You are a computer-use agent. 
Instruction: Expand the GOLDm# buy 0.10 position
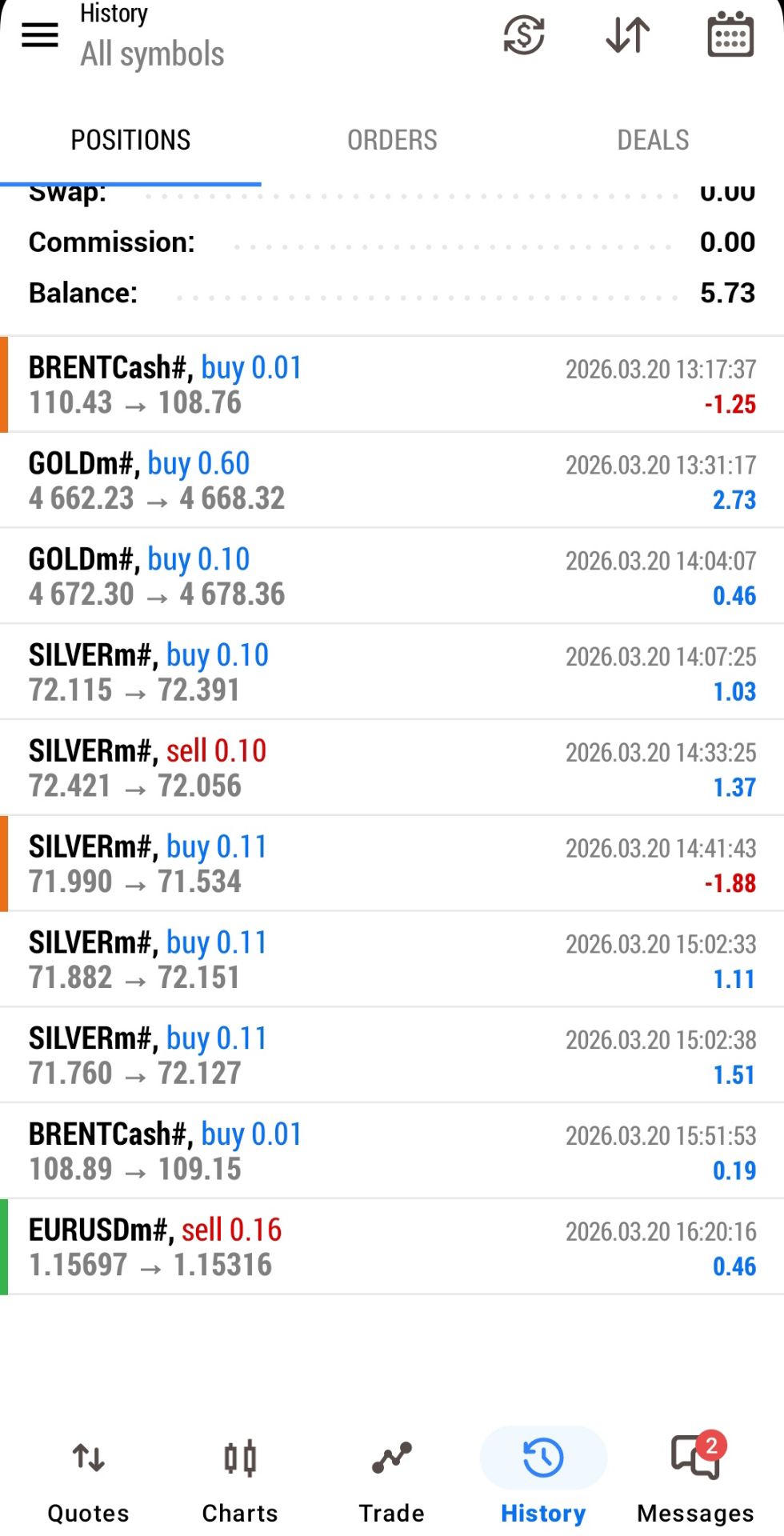(392, 576)
